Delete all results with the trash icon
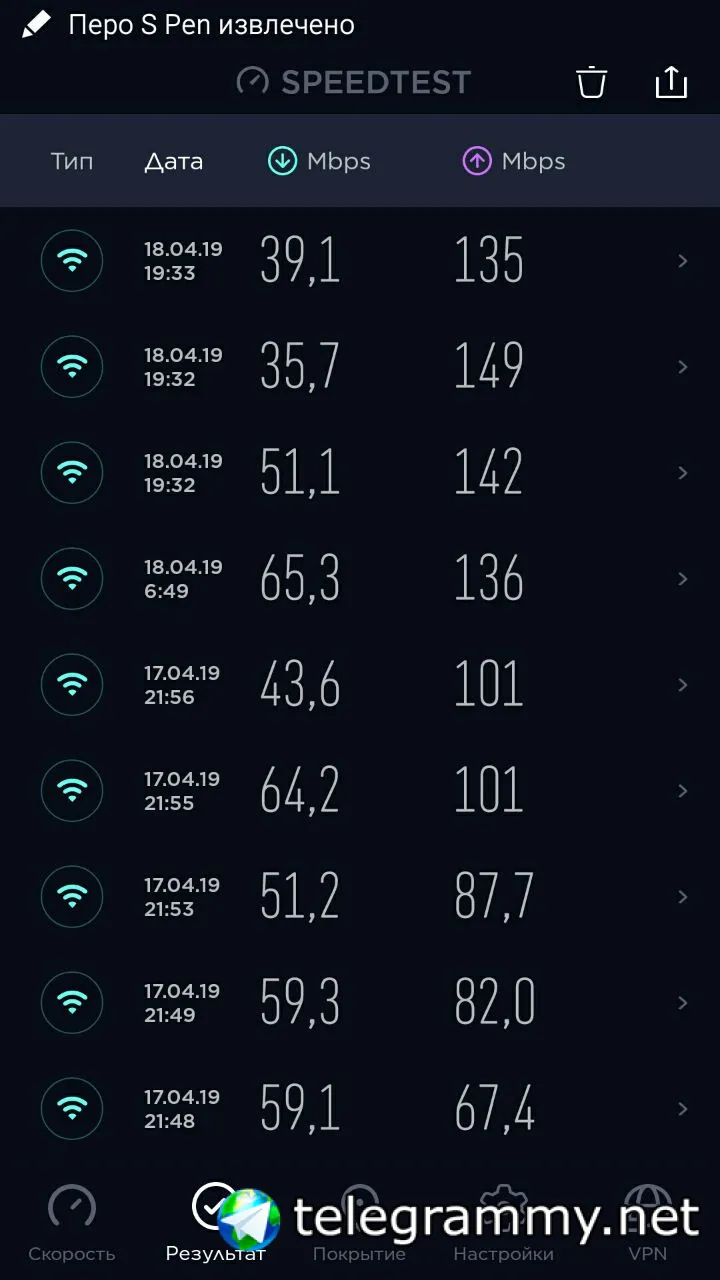 coord(592,83)
